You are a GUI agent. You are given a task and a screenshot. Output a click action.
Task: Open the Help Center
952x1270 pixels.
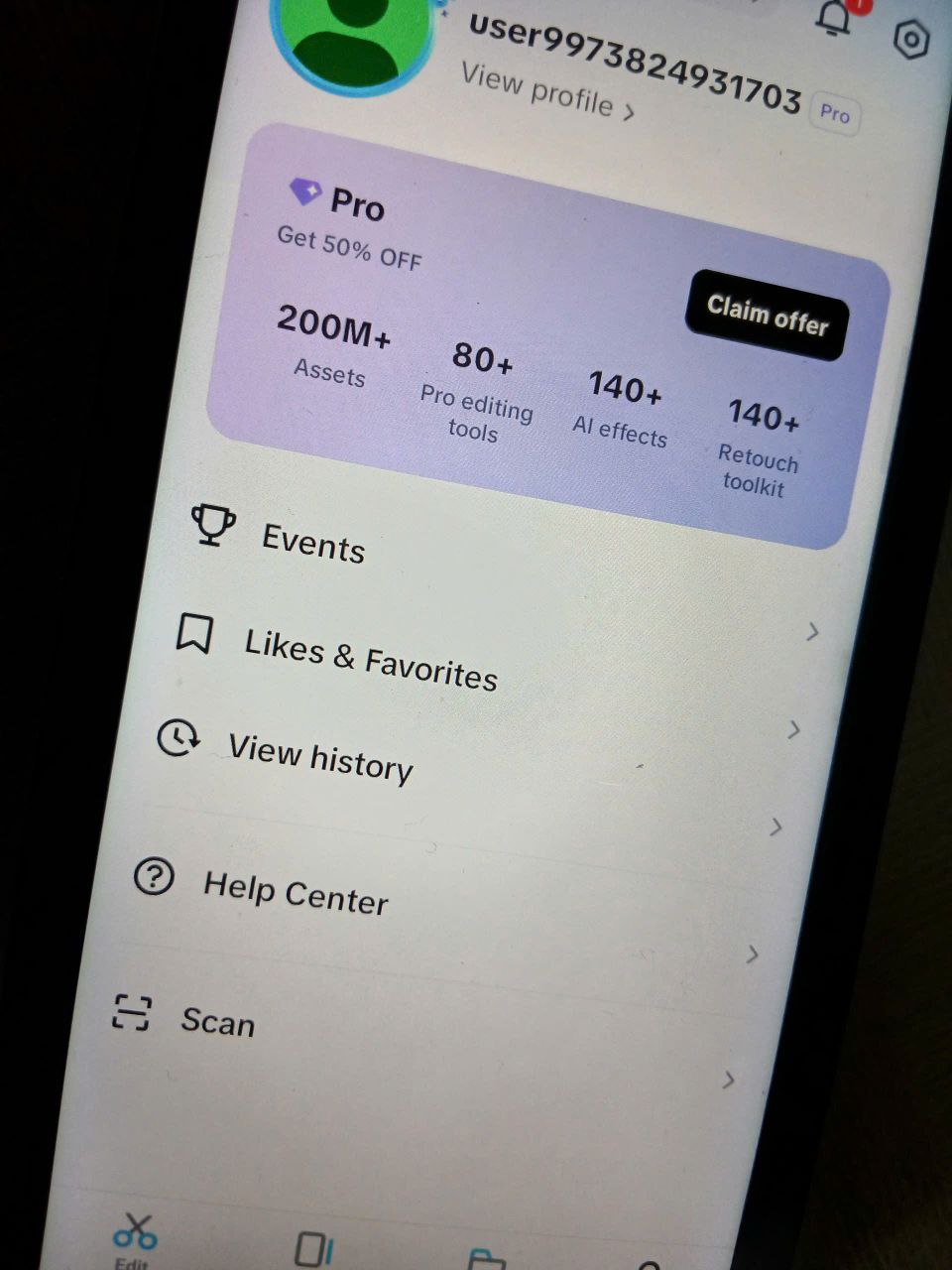(295, 891)
